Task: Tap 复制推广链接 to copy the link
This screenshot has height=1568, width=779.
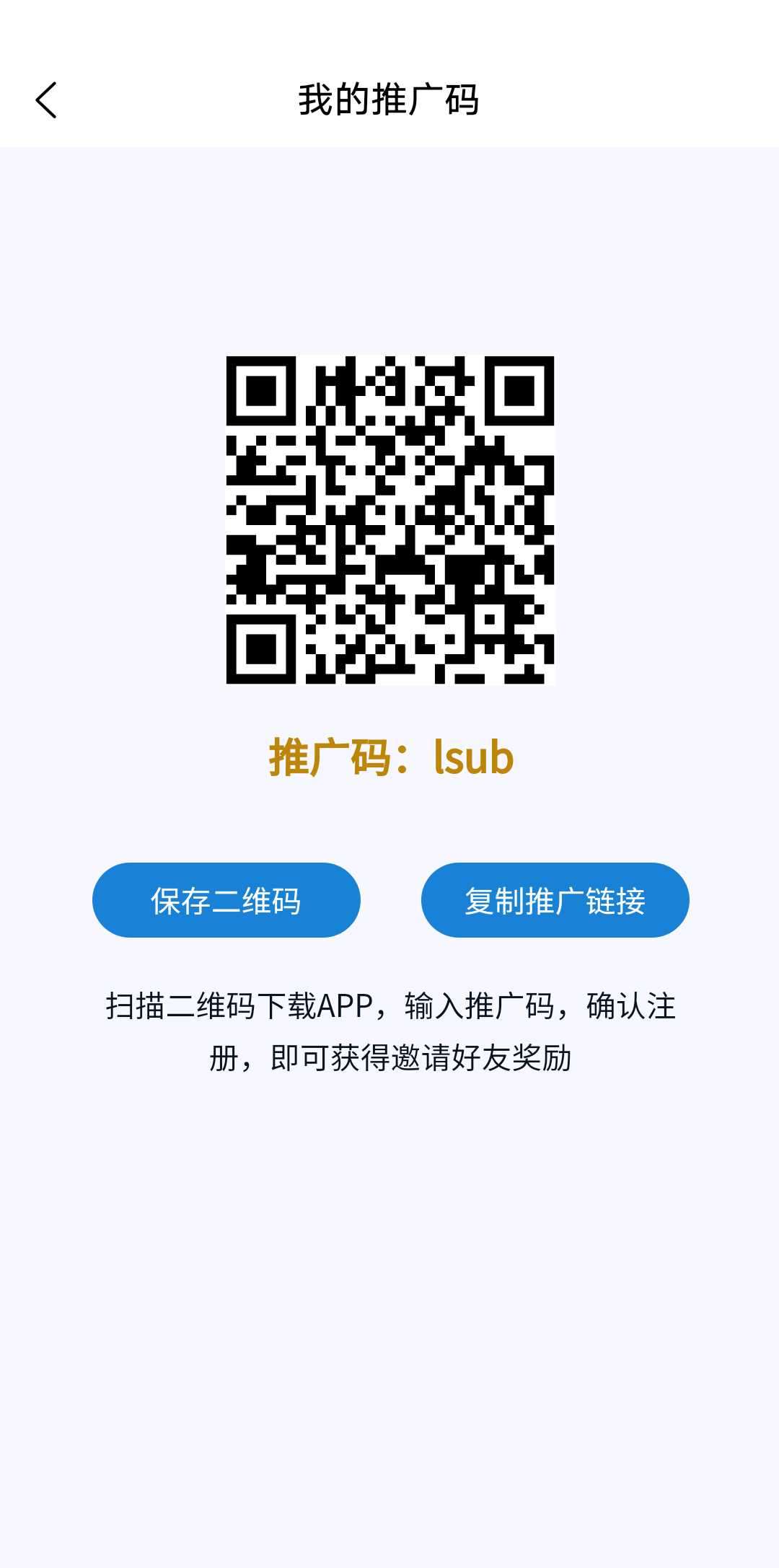Action: point(555,900)
